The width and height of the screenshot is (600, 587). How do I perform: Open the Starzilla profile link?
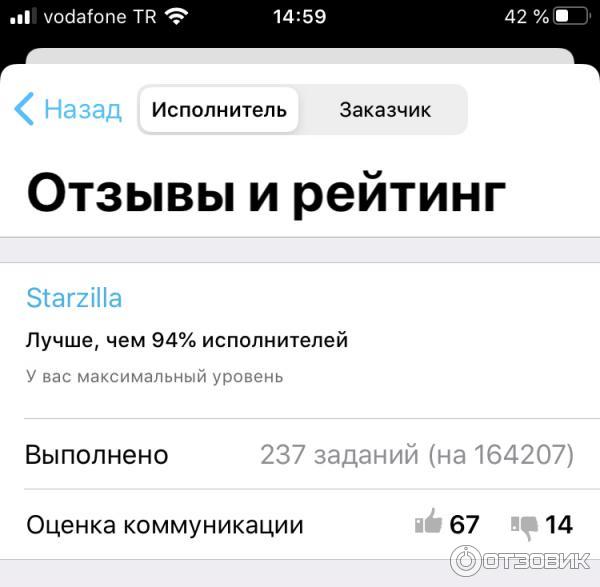tap(74, 297)
